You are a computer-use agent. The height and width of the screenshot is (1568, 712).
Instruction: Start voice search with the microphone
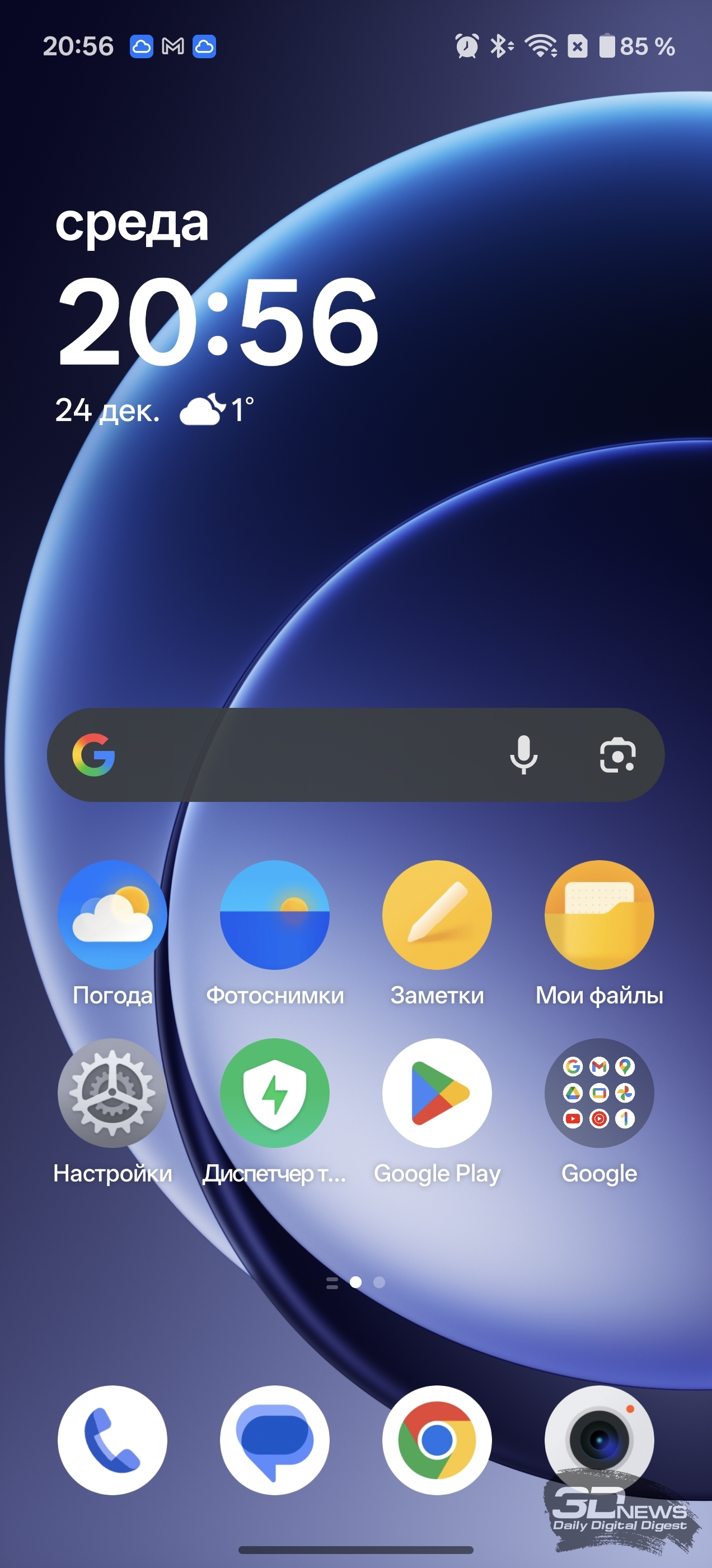(x=523, y=755)
